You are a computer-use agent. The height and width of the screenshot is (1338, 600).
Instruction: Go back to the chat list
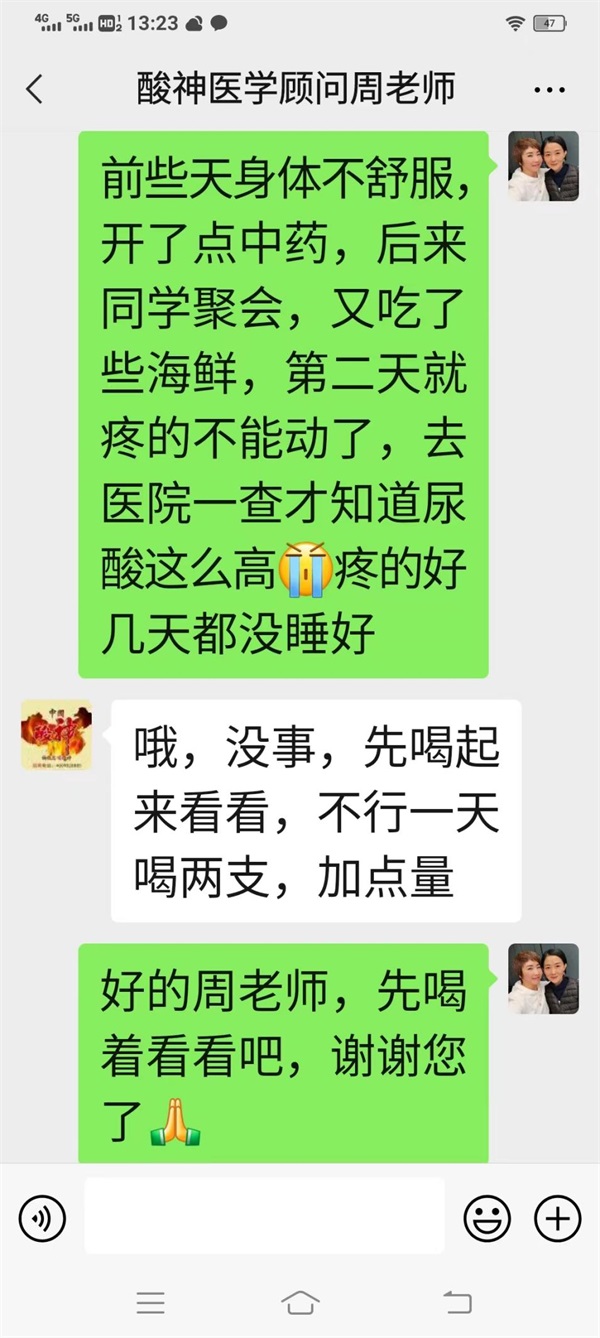coord(35,90)
